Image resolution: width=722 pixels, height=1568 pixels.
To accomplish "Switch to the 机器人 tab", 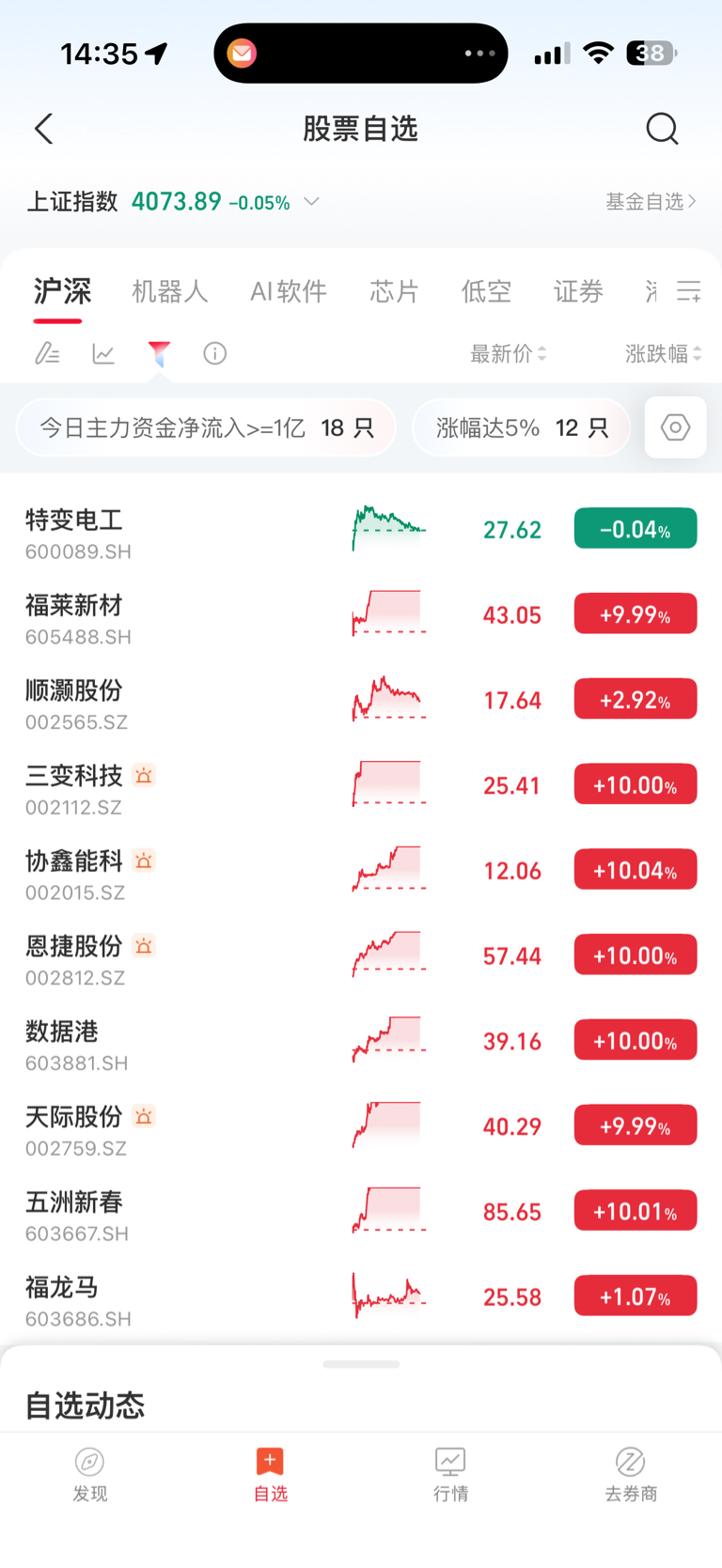I will click(x=169, y=291).
